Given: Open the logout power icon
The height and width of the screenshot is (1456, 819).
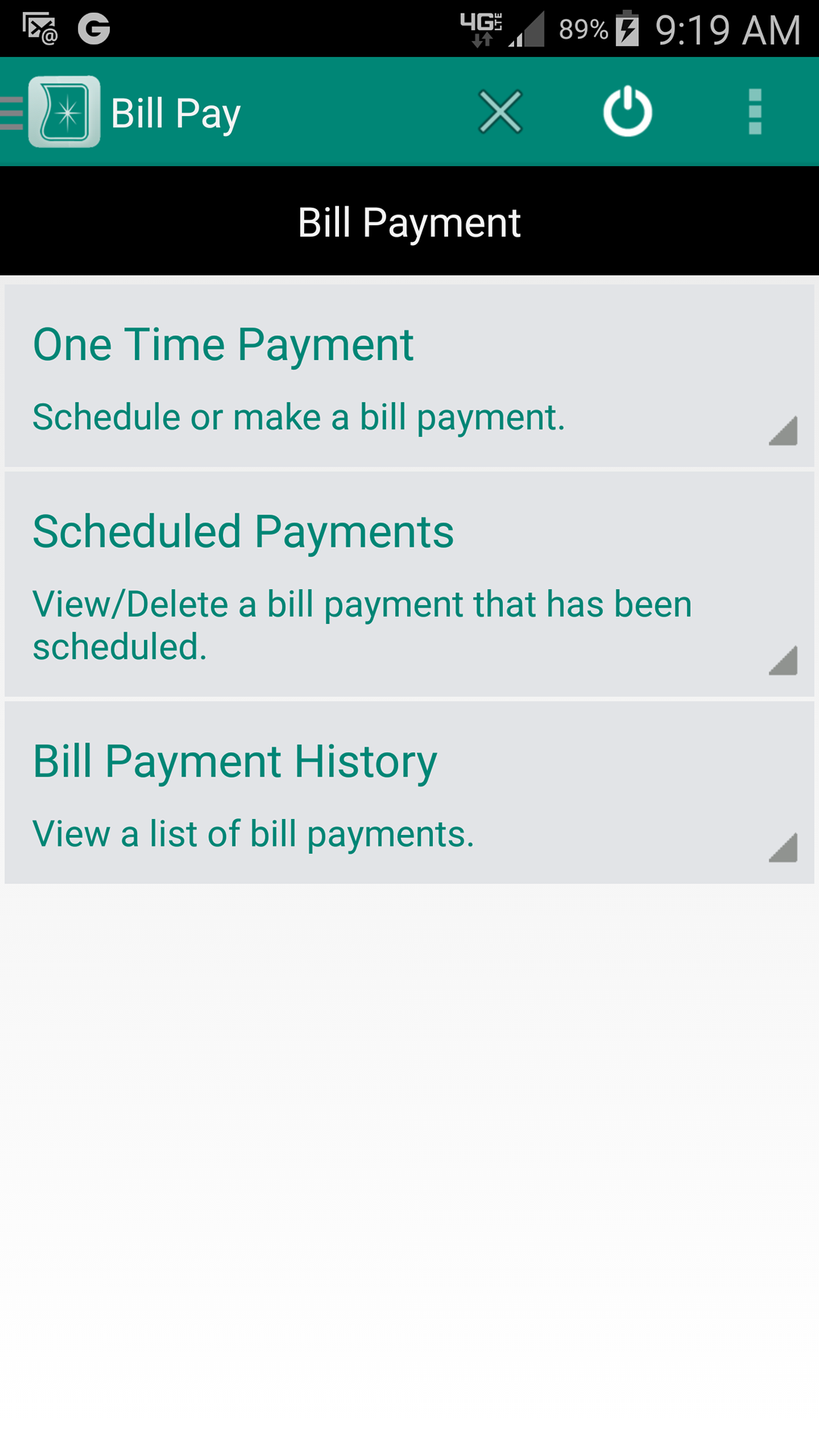Looking at the screenshot, I should pyautogui.click(x=627, y=111).
